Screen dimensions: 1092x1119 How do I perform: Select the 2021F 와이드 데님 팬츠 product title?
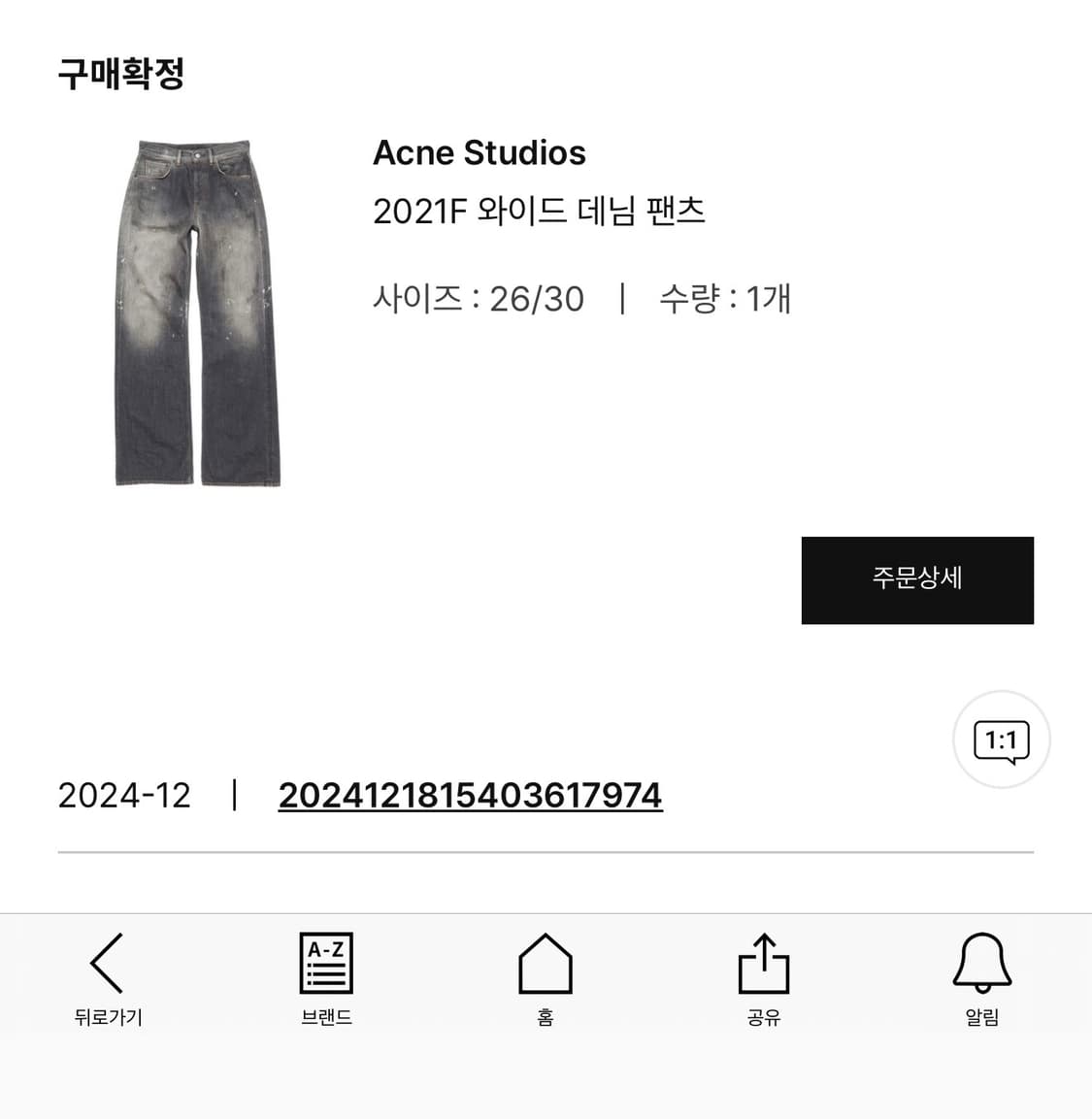click(541, 210)
